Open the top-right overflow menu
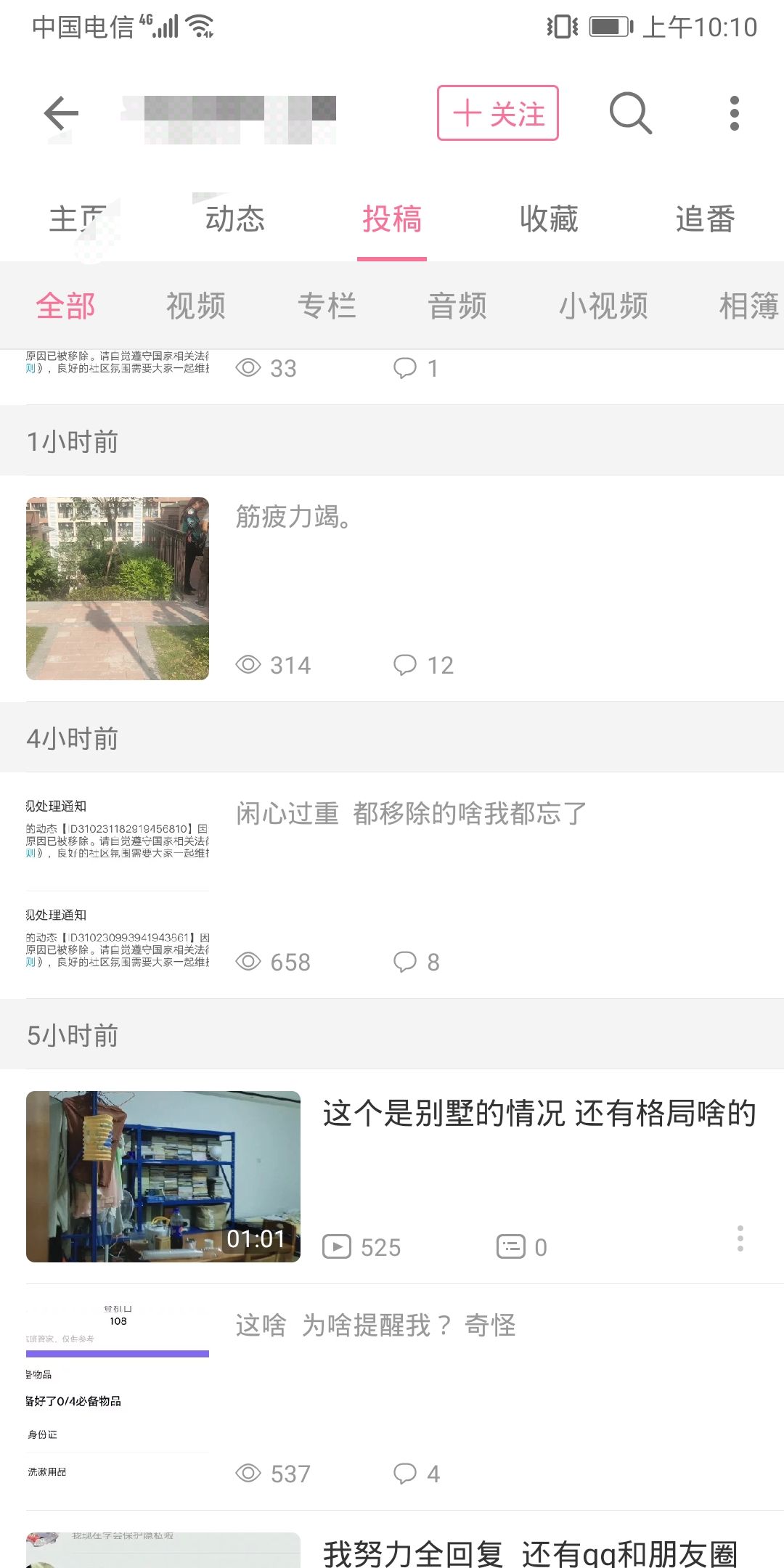 click(x=735, y=113)
